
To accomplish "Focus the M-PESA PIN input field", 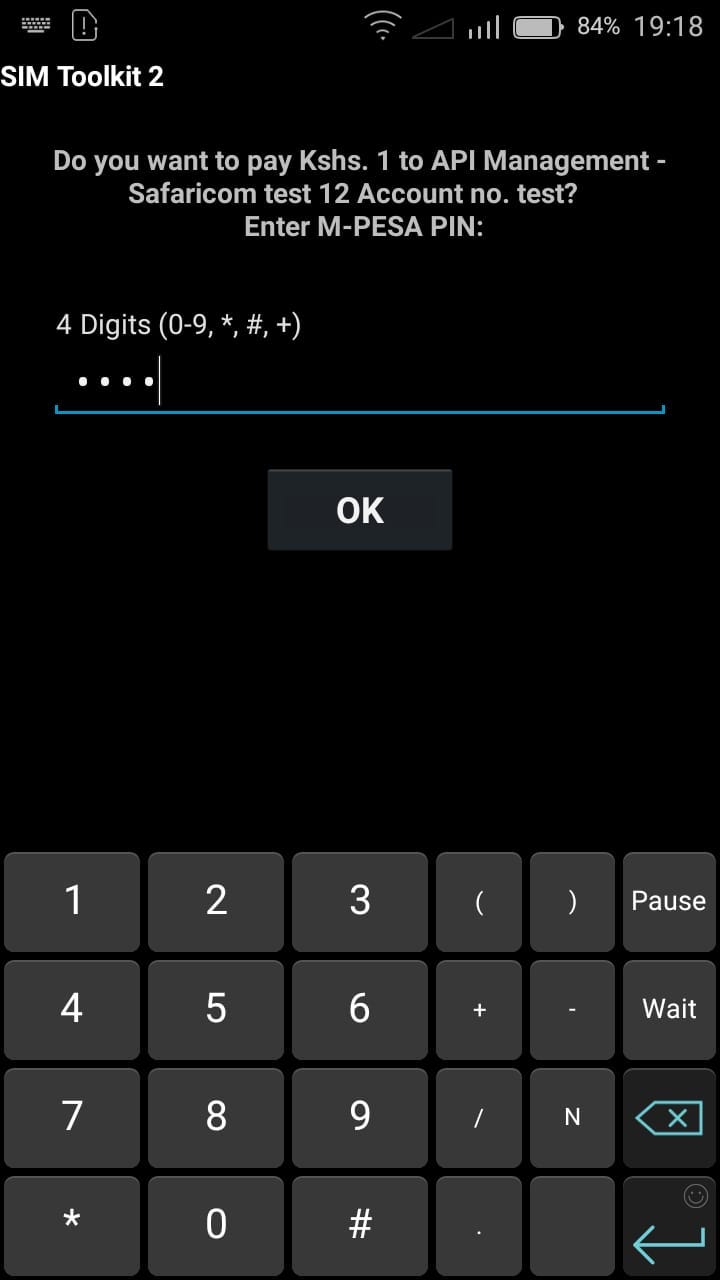I will tap(360, 383).
